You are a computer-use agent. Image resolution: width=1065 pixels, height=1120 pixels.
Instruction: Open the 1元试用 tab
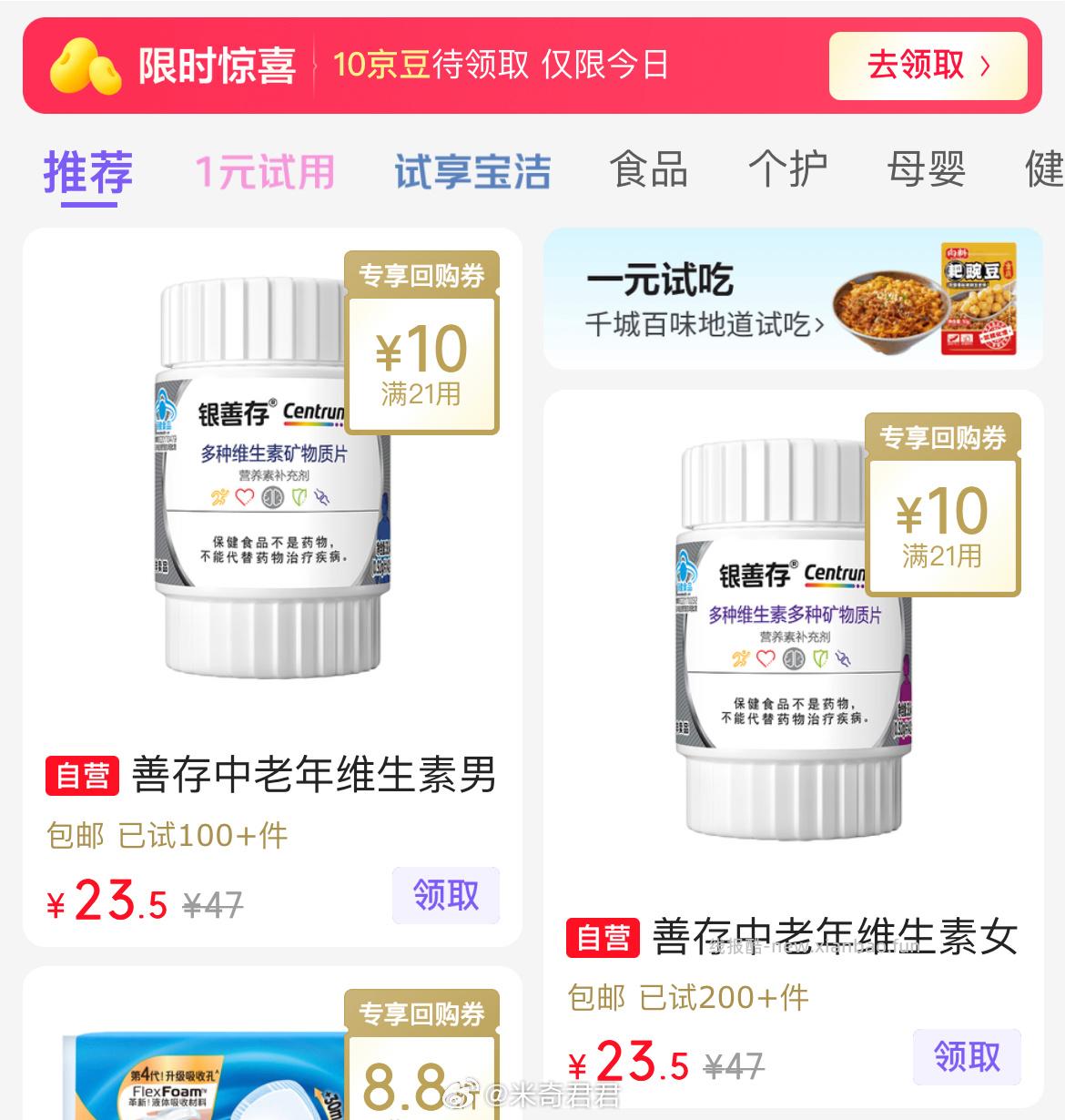tap(265, 169)
